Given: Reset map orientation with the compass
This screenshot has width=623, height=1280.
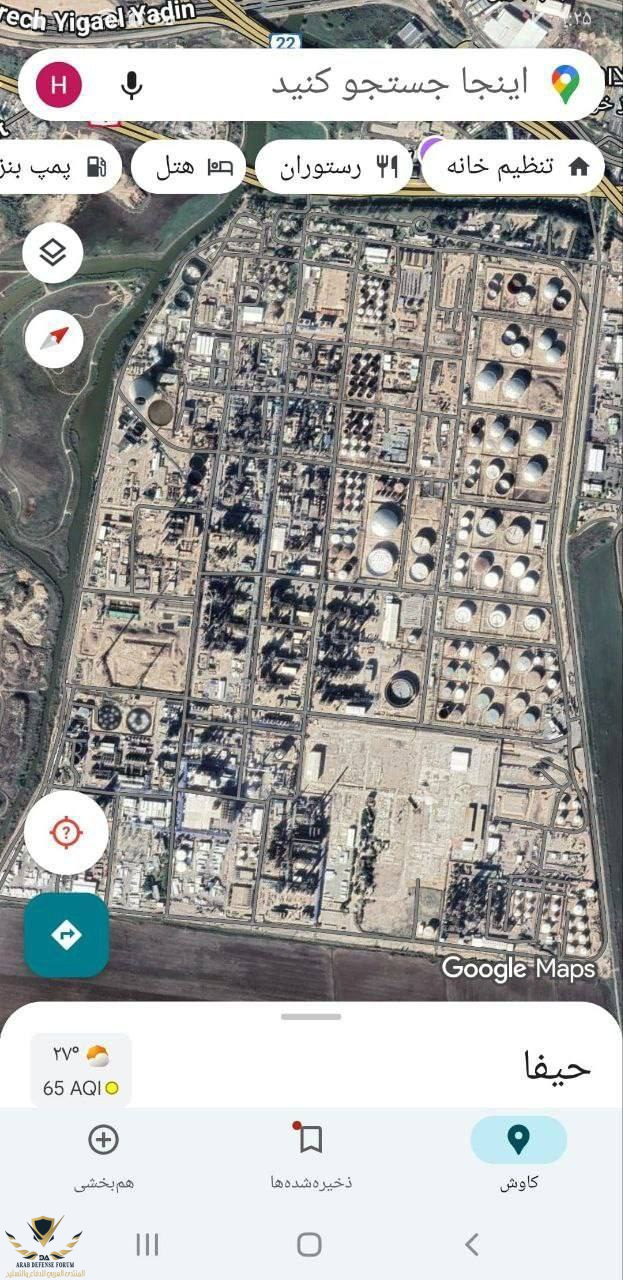Looking at the screenshot, I should pos(53,337).
